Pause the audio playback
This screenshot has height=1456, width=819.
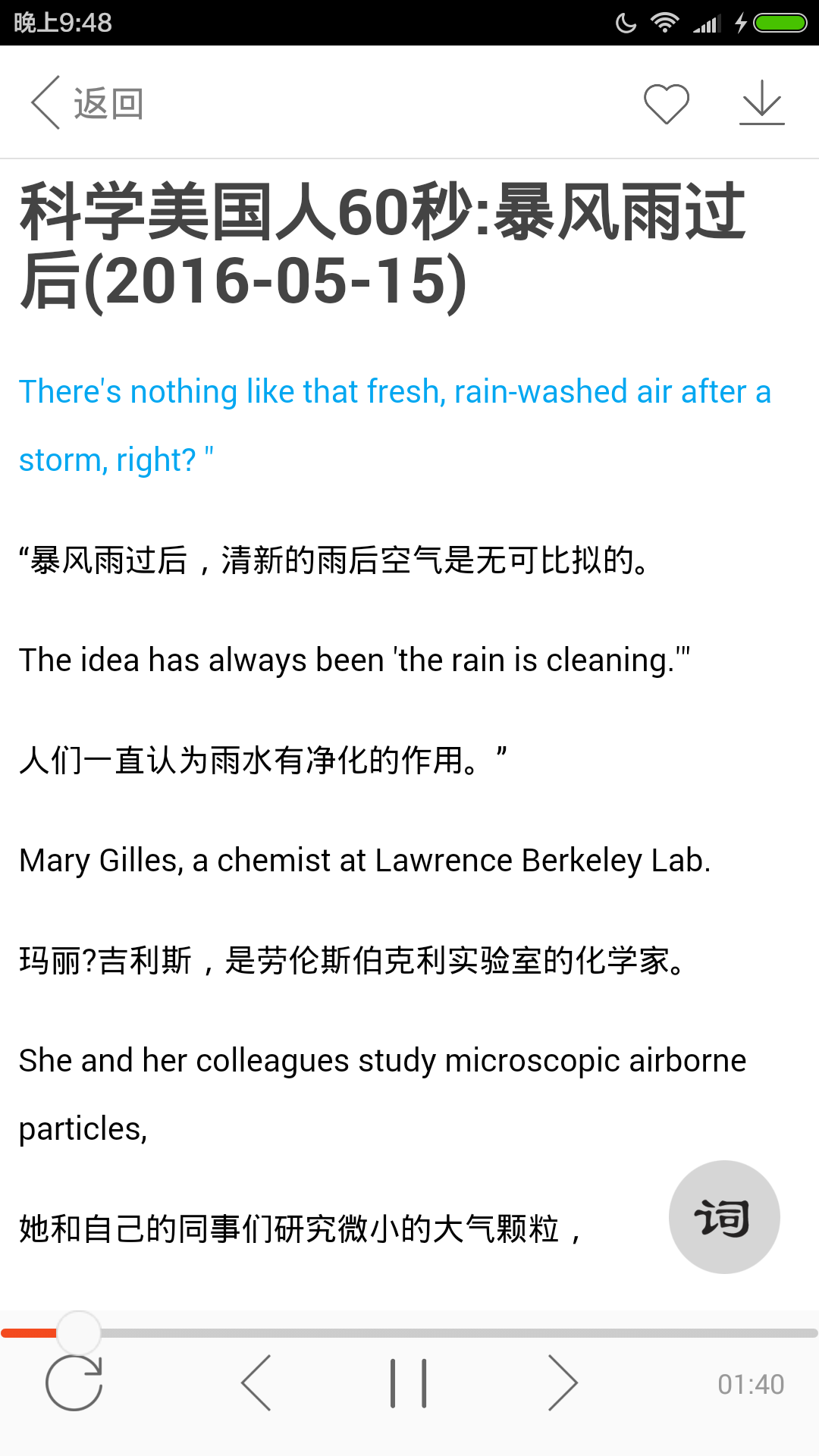409,1383
